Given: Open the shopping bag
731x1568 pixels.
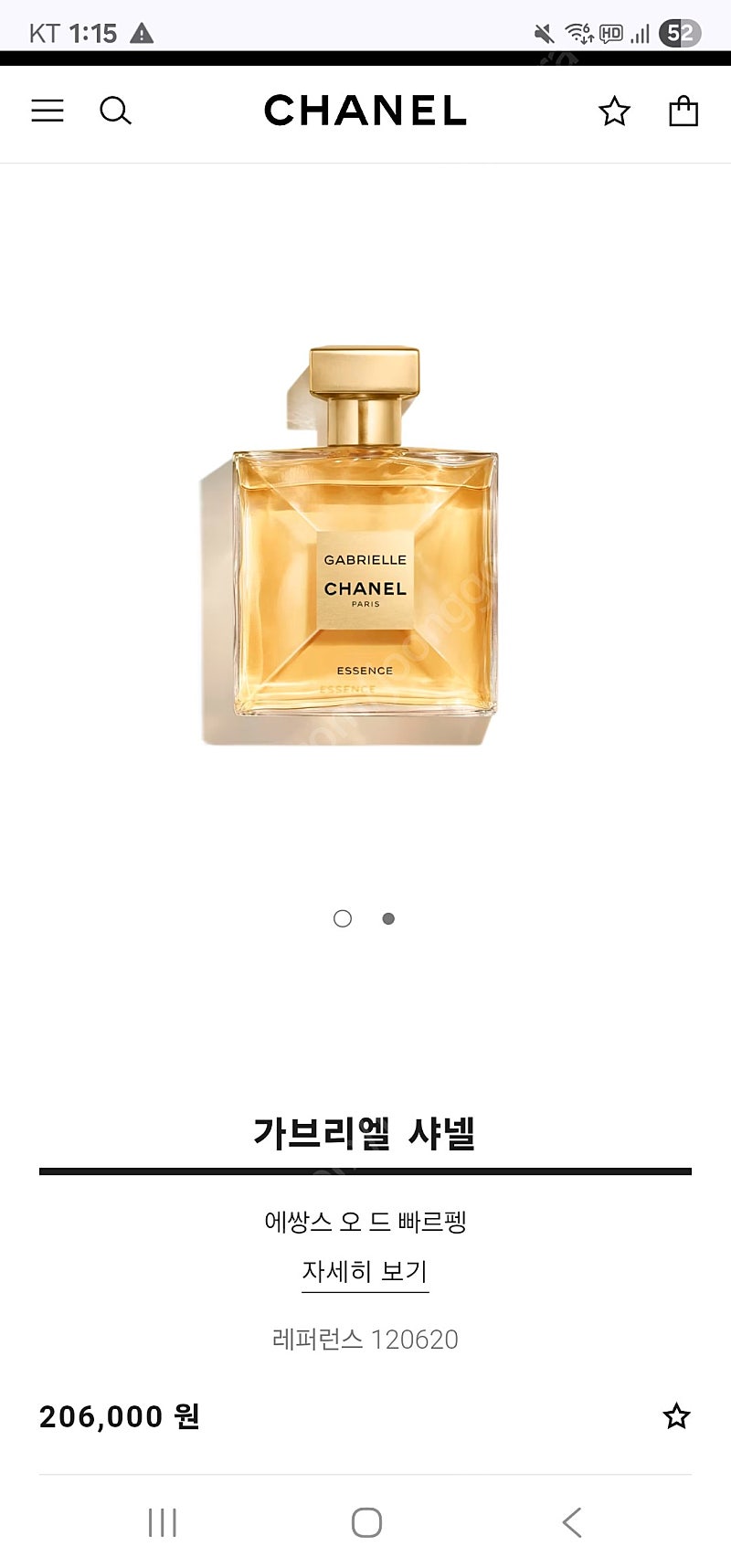Looking at the screenshot, I should [683, 111].
